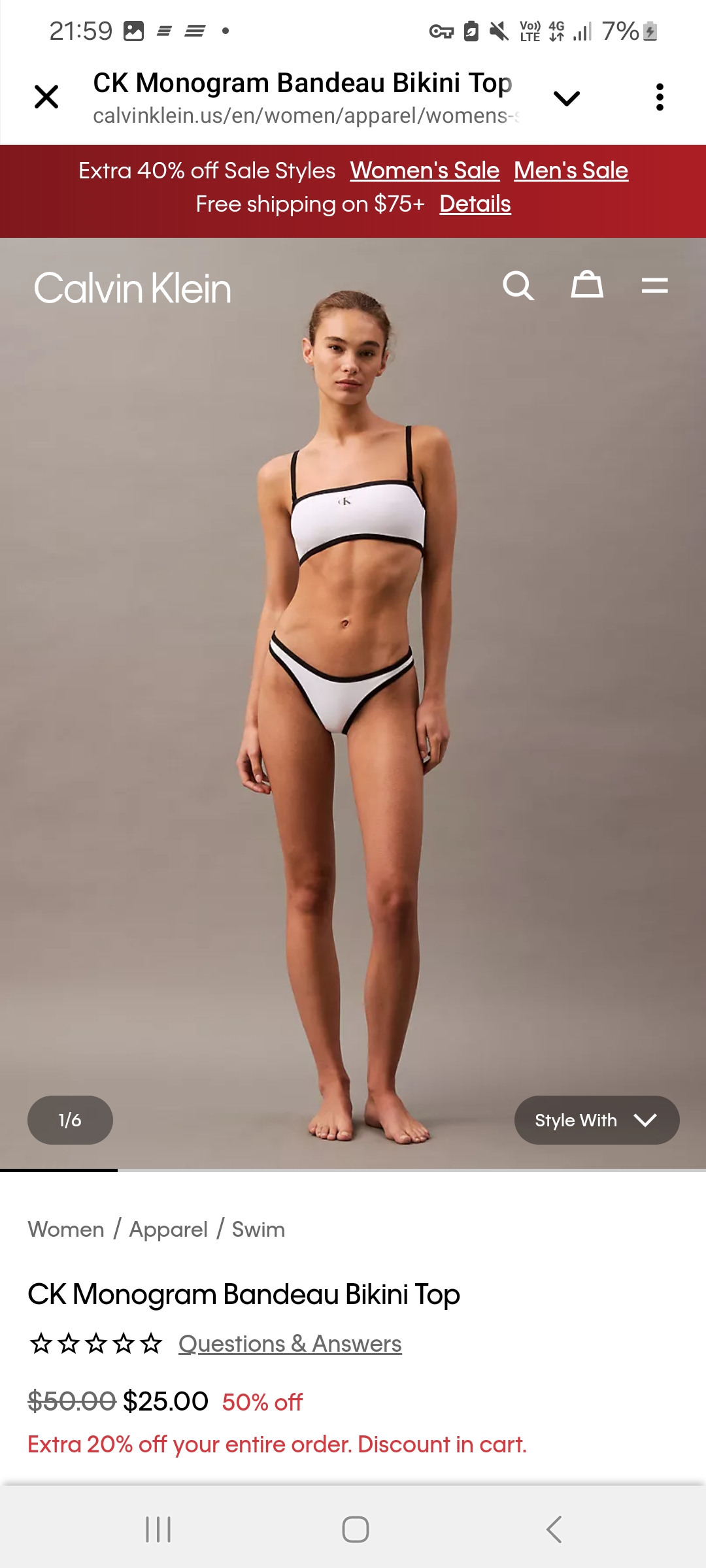The image size is (706, 1568).
Task: Open the shopping bag
Action: tap(587, 285)
